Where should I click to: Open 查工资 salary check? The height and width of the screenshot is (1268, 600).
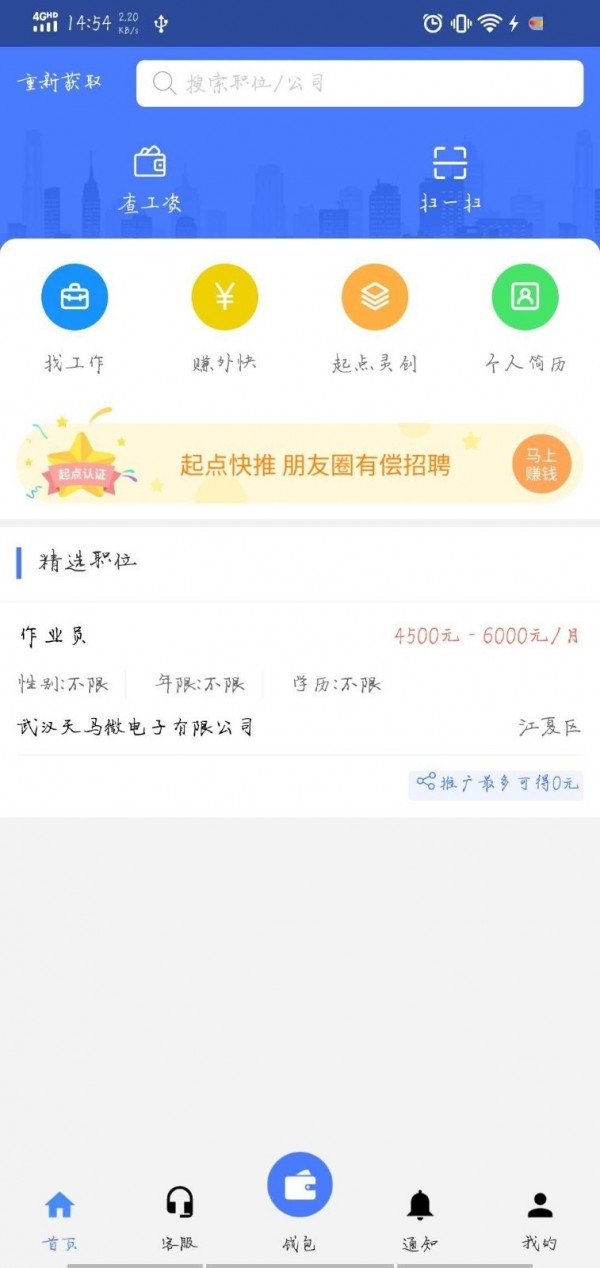tap(150, 180)
